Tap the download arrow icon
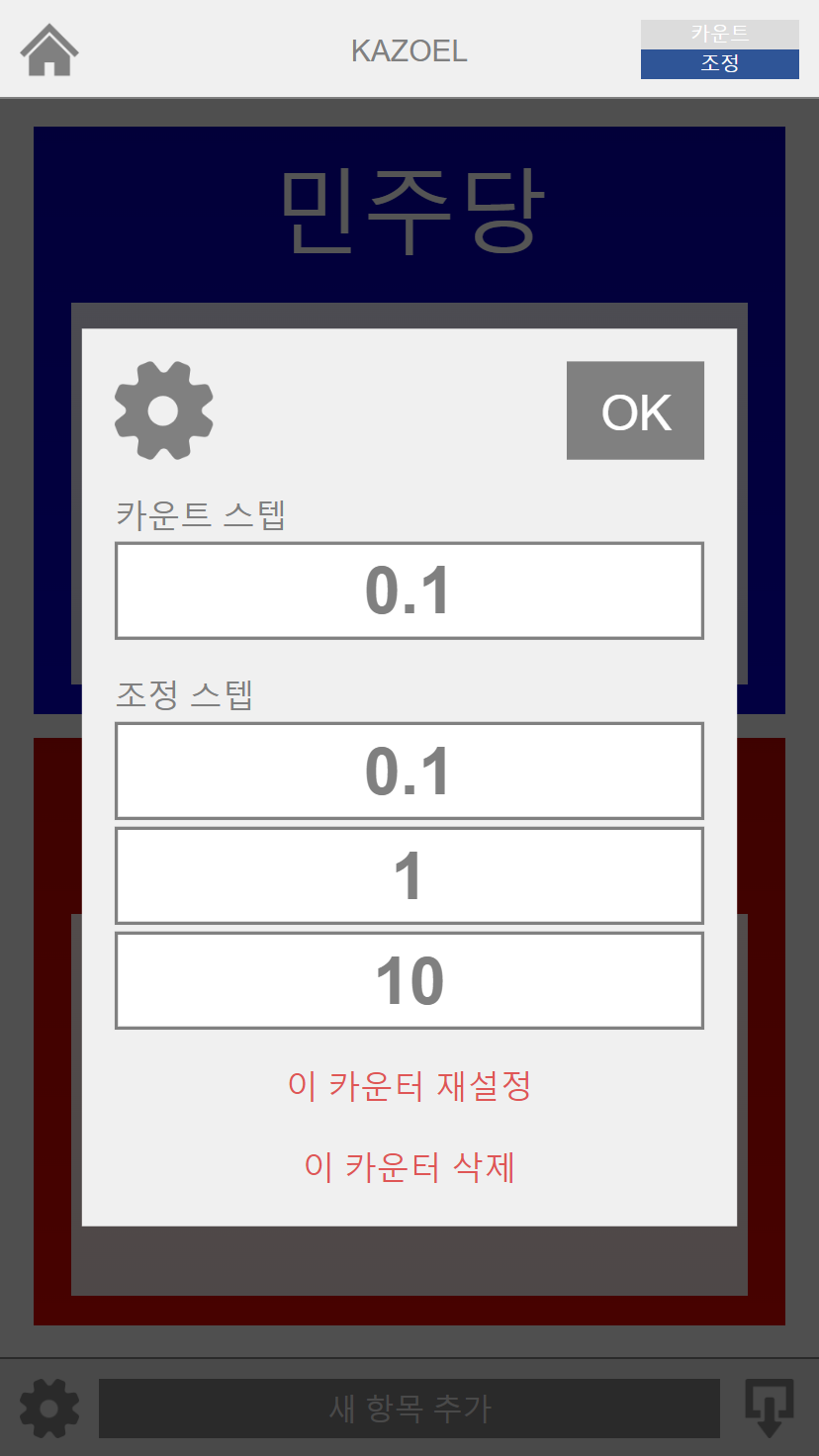This screenshot has height=1456, width=819. [769, 1409]
